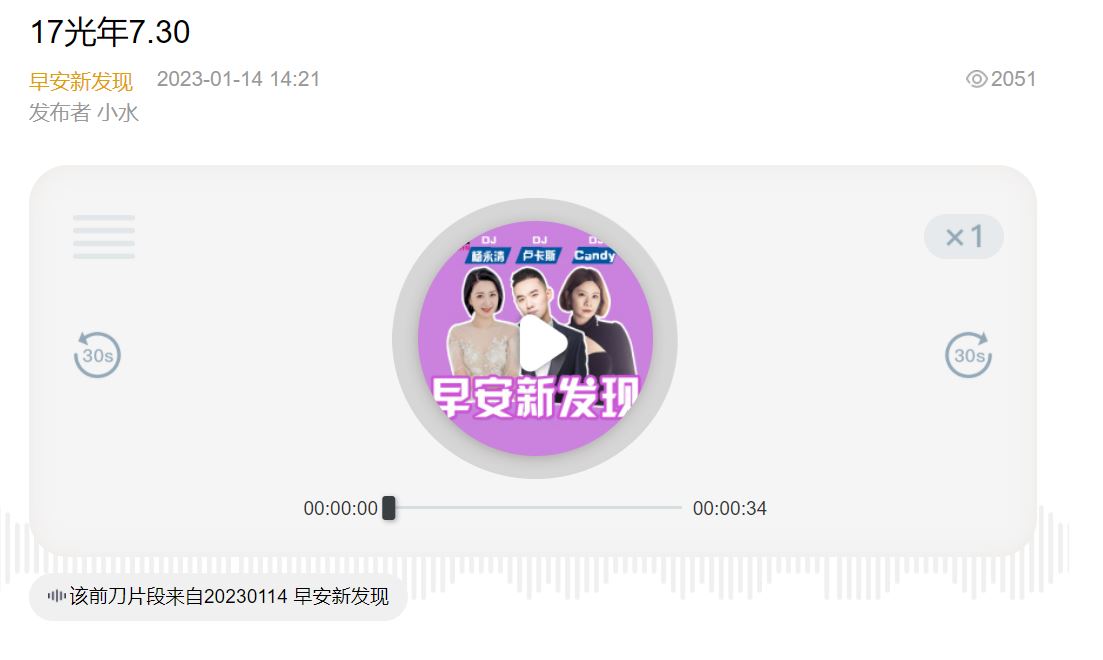The image size is (1103, 660).
Task: Change the ×1 playback speed
Action: [x=963, y=237]
